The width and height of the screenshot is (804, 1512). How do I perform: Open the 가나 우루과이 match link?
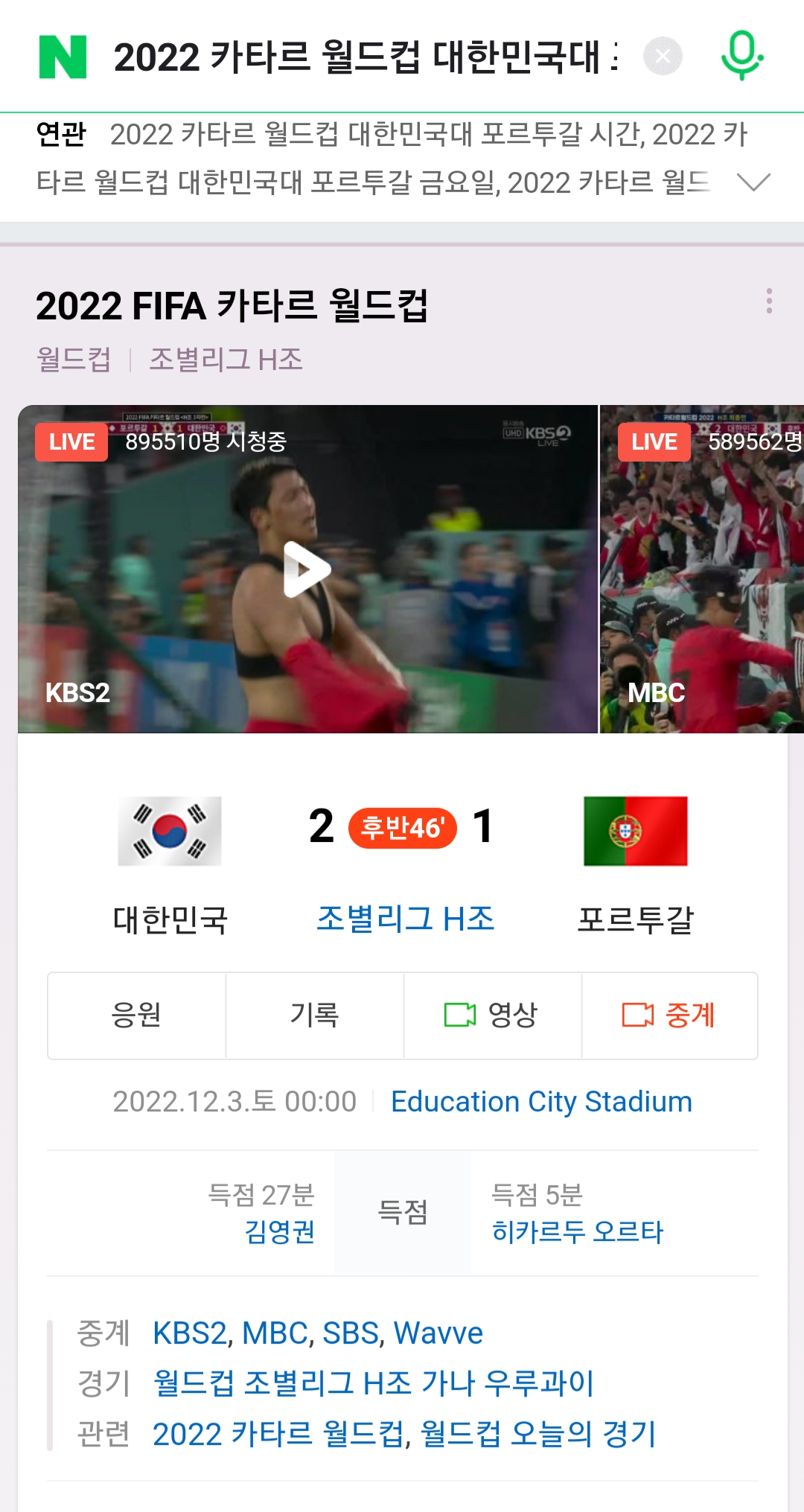(x=507, y=1383)
